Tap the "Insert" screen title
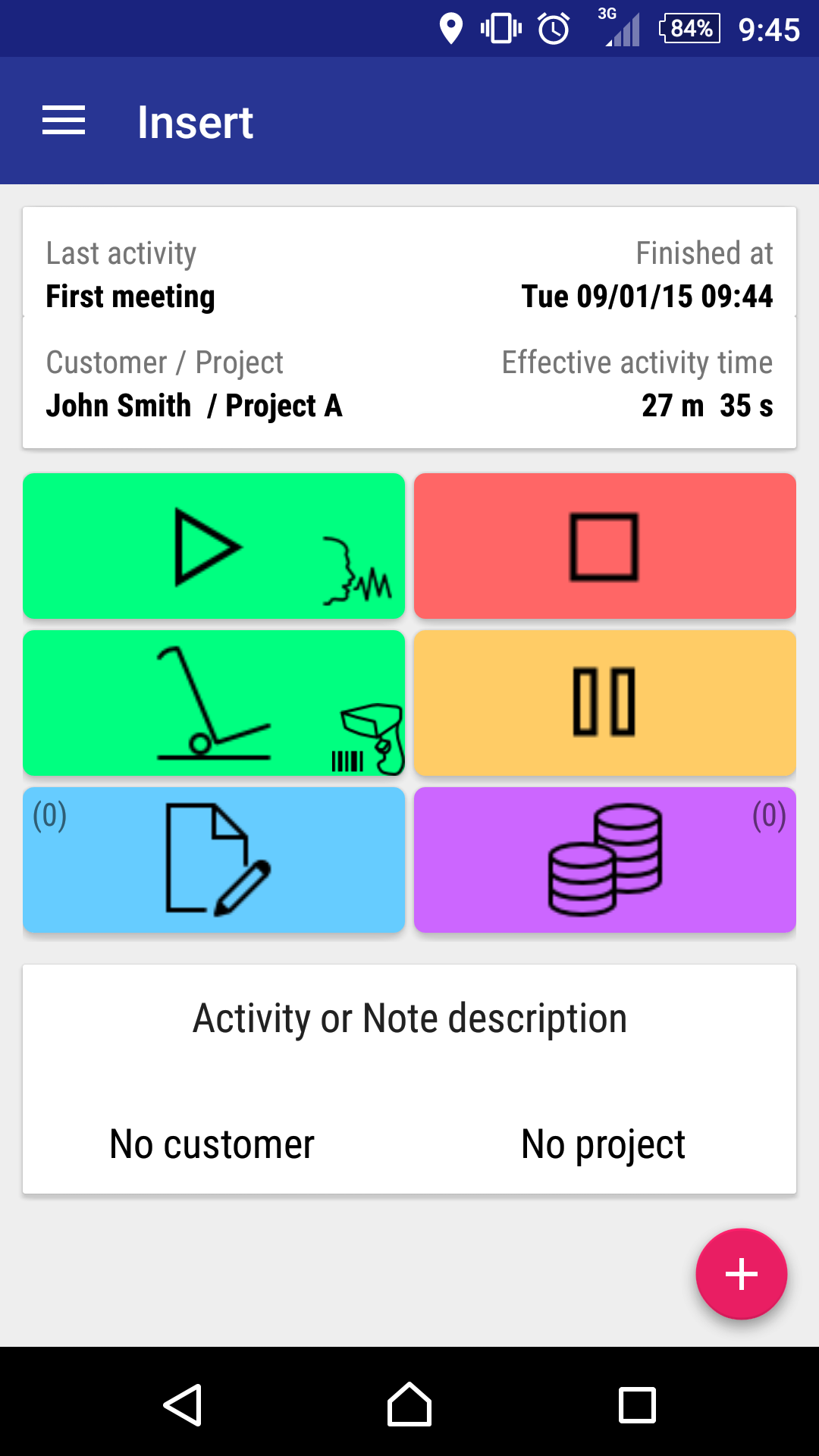Viewport: 819px width, 1456px height. pyautogui.click(x=195, y=121)
